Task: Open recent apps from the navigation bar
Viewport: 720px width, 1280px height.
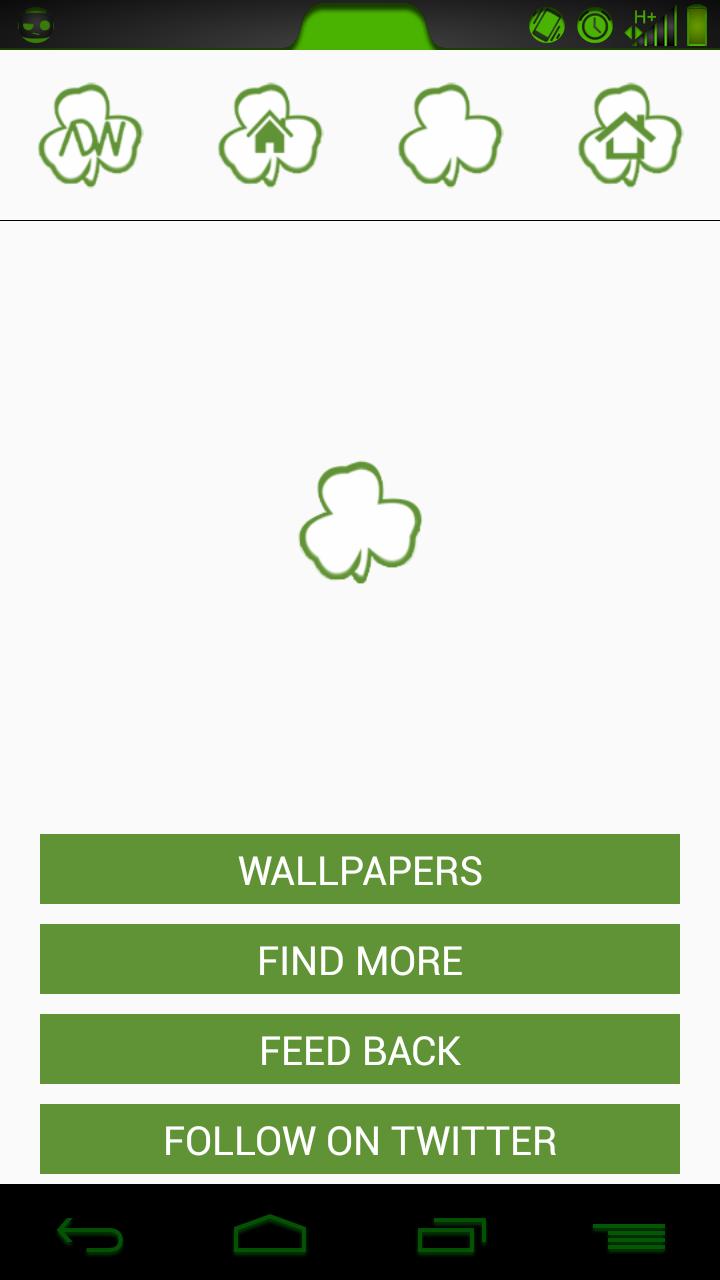Action: [450, 1236]
